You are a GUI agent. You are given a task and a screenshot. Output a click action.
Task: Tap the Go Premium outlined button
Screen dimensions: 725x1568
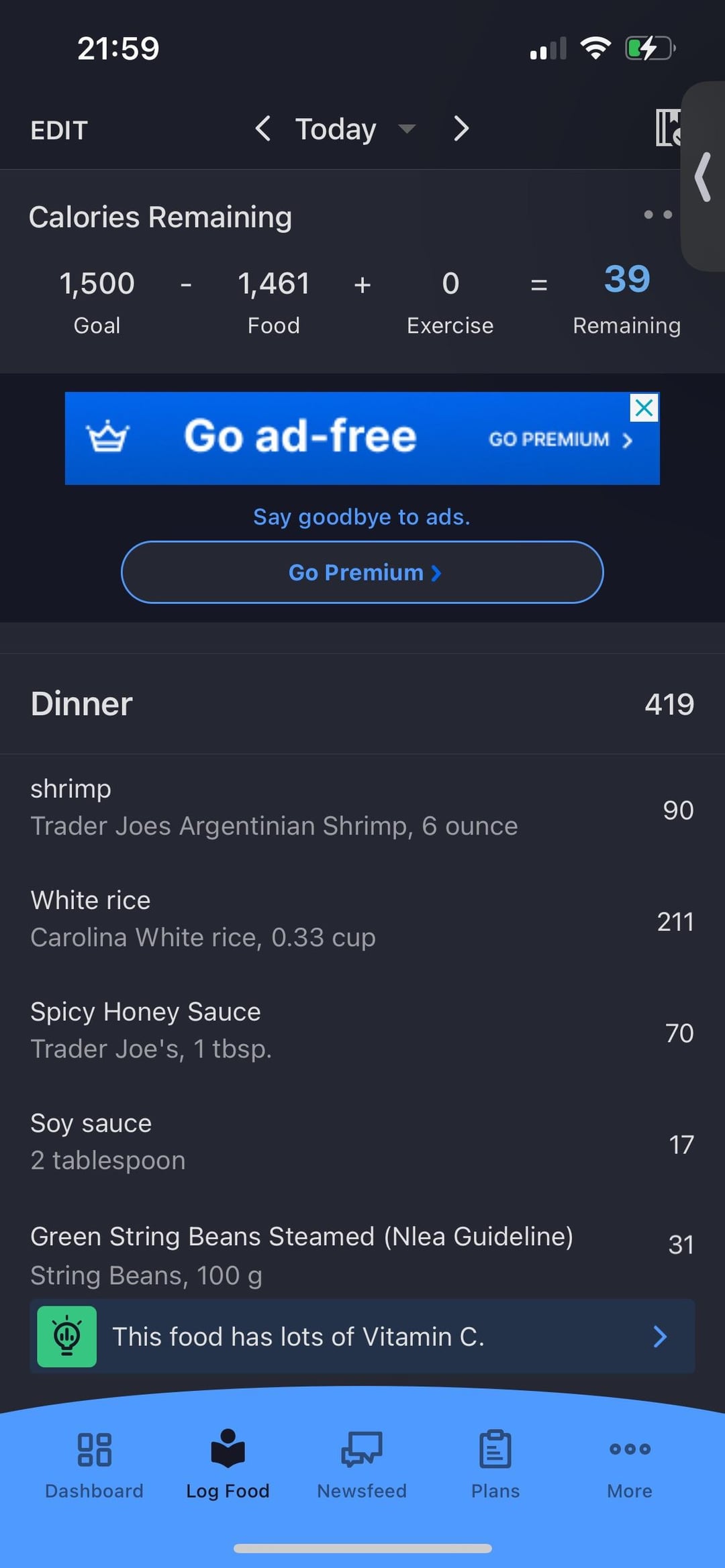(x=362, y=572)
